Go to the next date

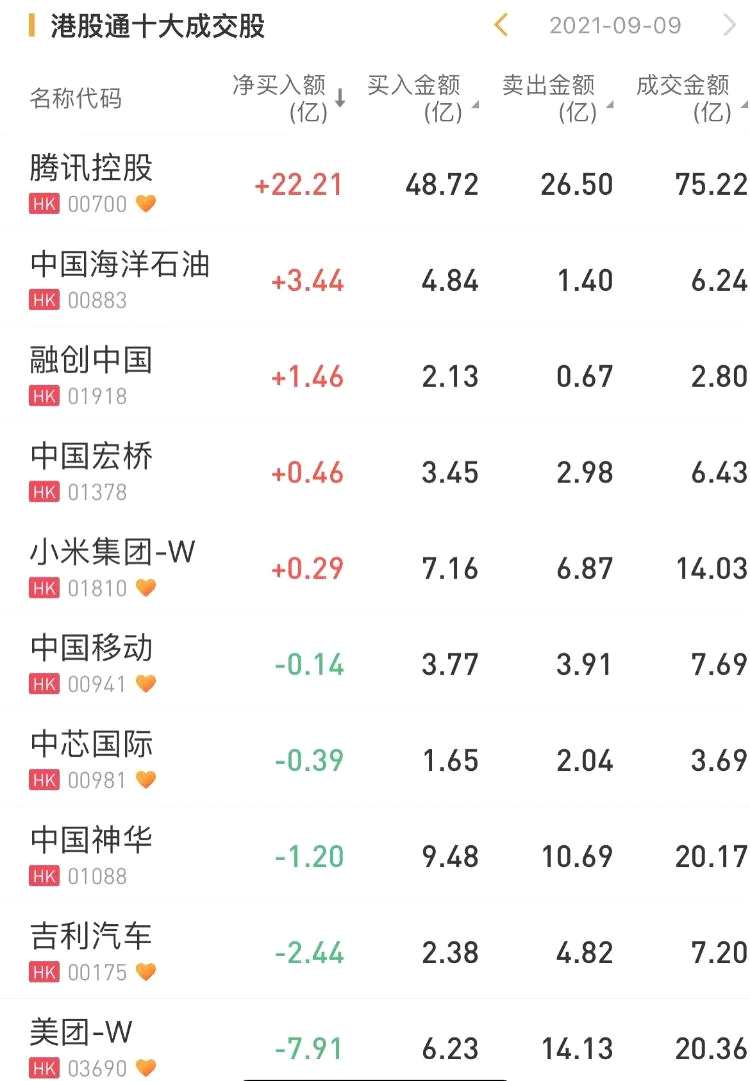(729, 25)
